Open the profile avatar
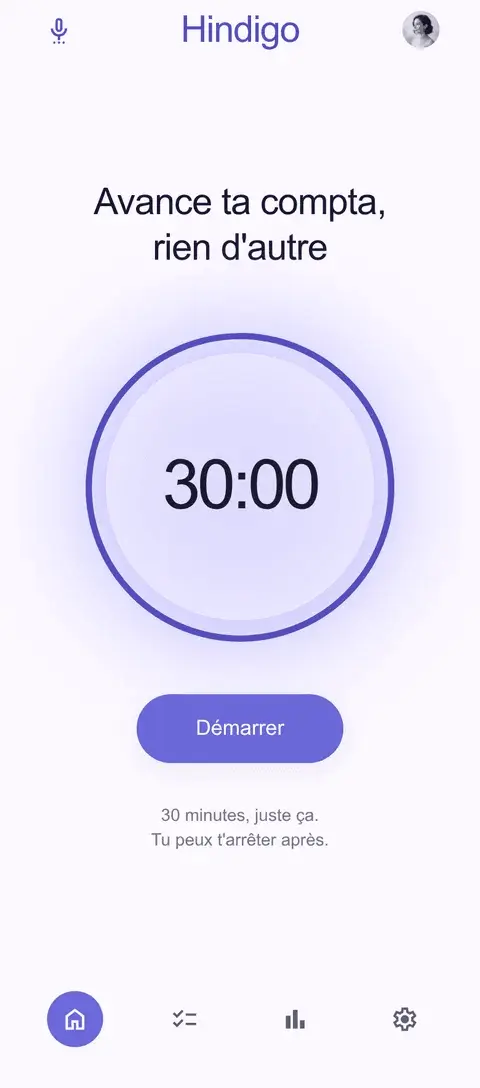This screenshot has height=1088, width=480. pyautogui.click(x=421, y=31)
